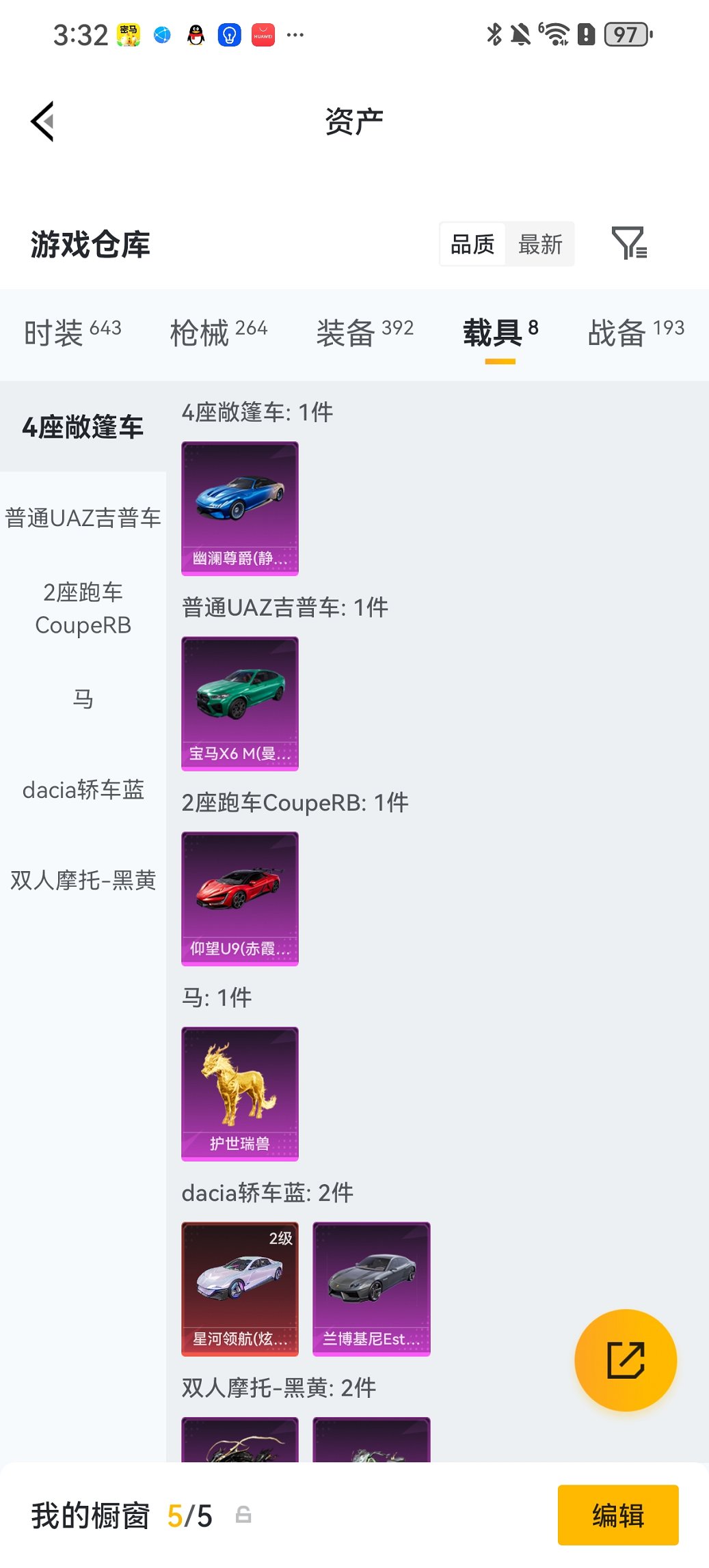View the 护世瑞兽 golden horse thumbnail
Viewport: 709px width, 1568px height.
tap(240, 1093)
